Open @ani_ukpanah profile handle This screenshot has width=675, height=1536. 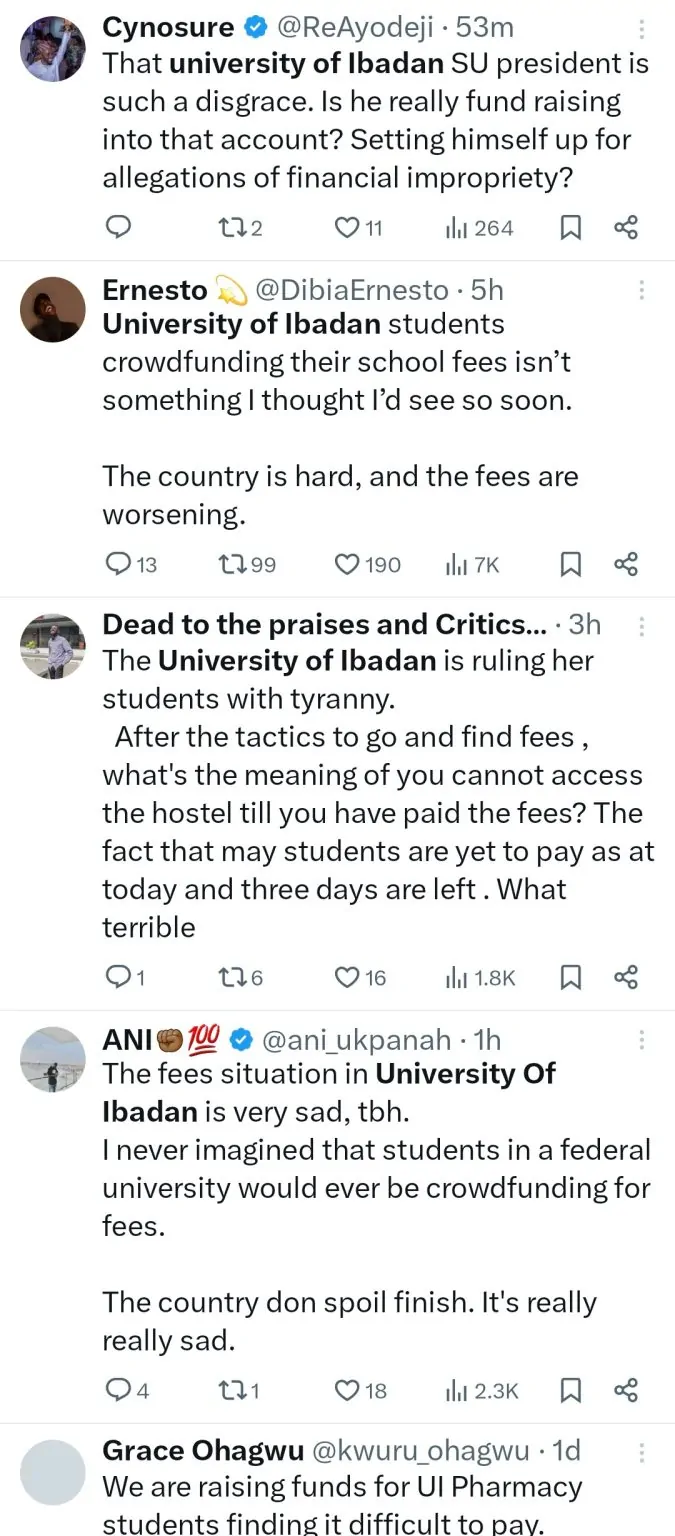356,1040
